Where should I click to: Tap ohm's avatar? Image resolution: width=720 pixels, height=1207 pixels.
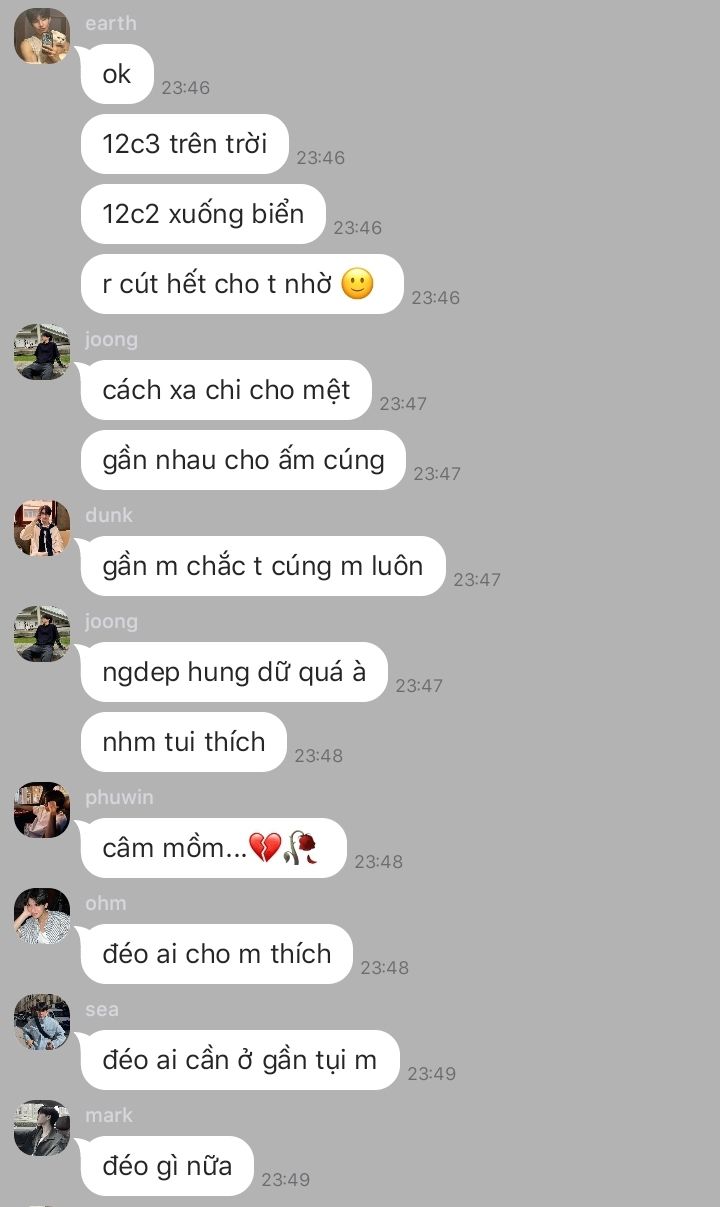tap(42, 916)
